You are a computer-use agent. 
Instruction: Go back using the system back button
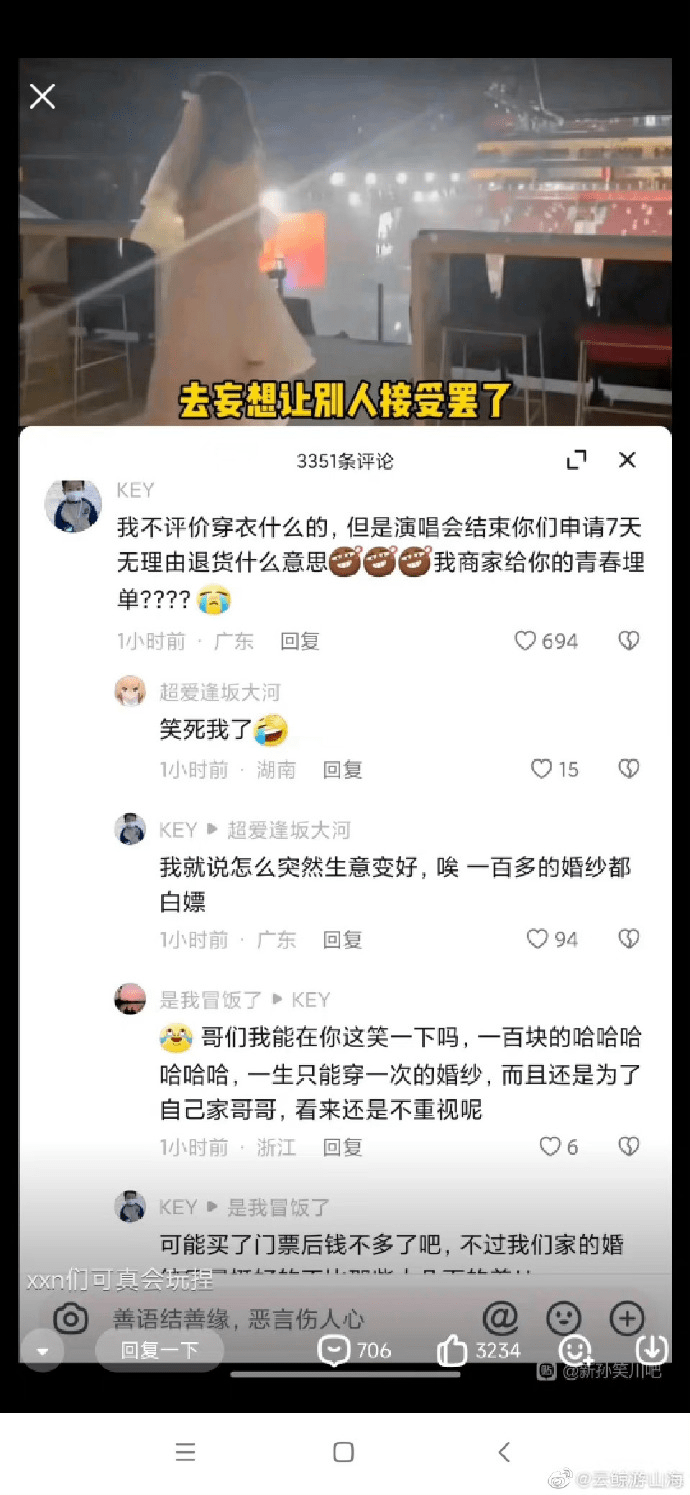504,1452
